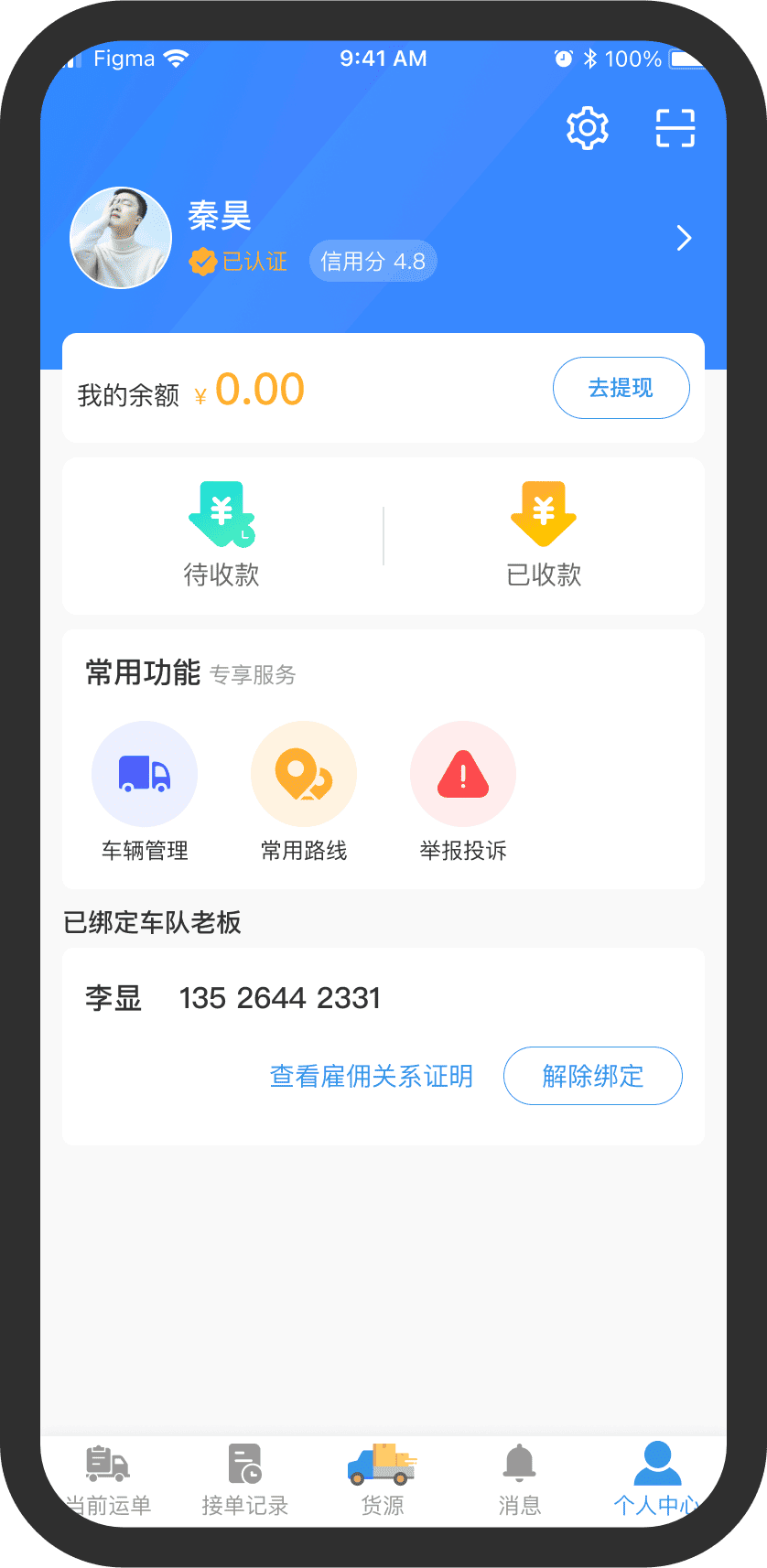Open settings via the gear icon
The height and width of the screenshot is (1568, 767).
pos(587,128)
